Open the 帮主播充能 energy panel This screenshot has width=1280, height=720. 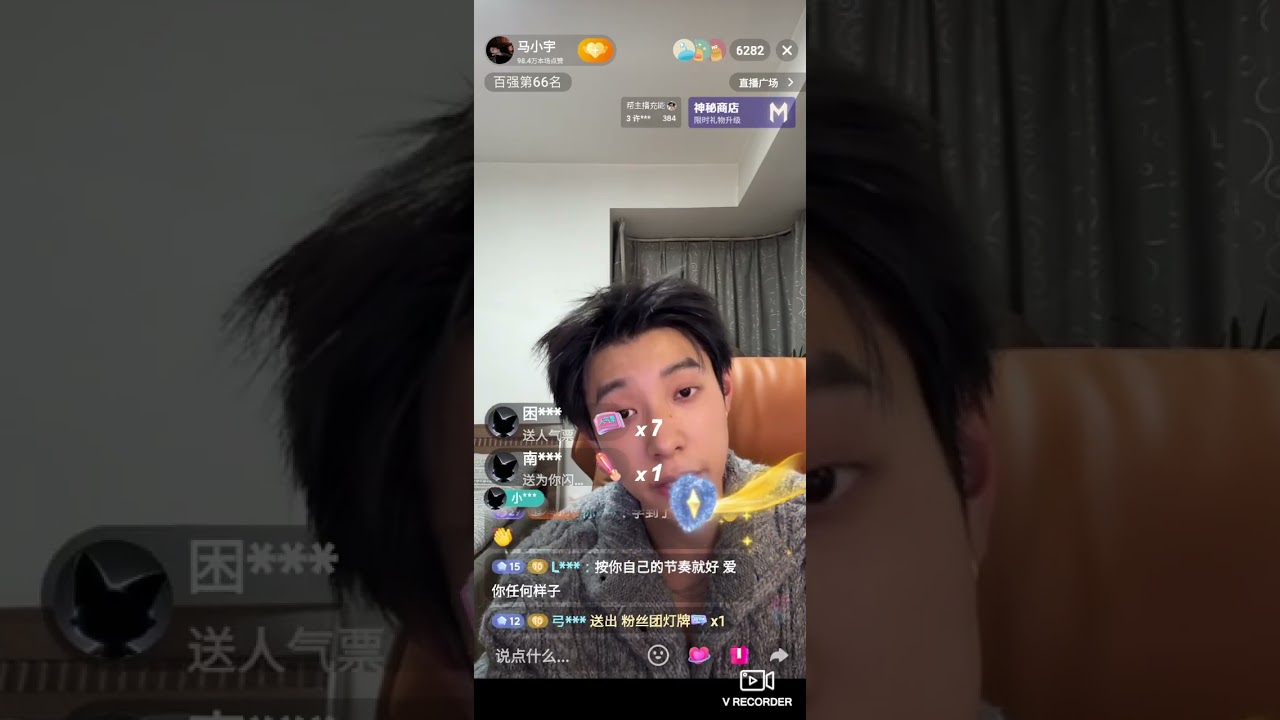650,112
